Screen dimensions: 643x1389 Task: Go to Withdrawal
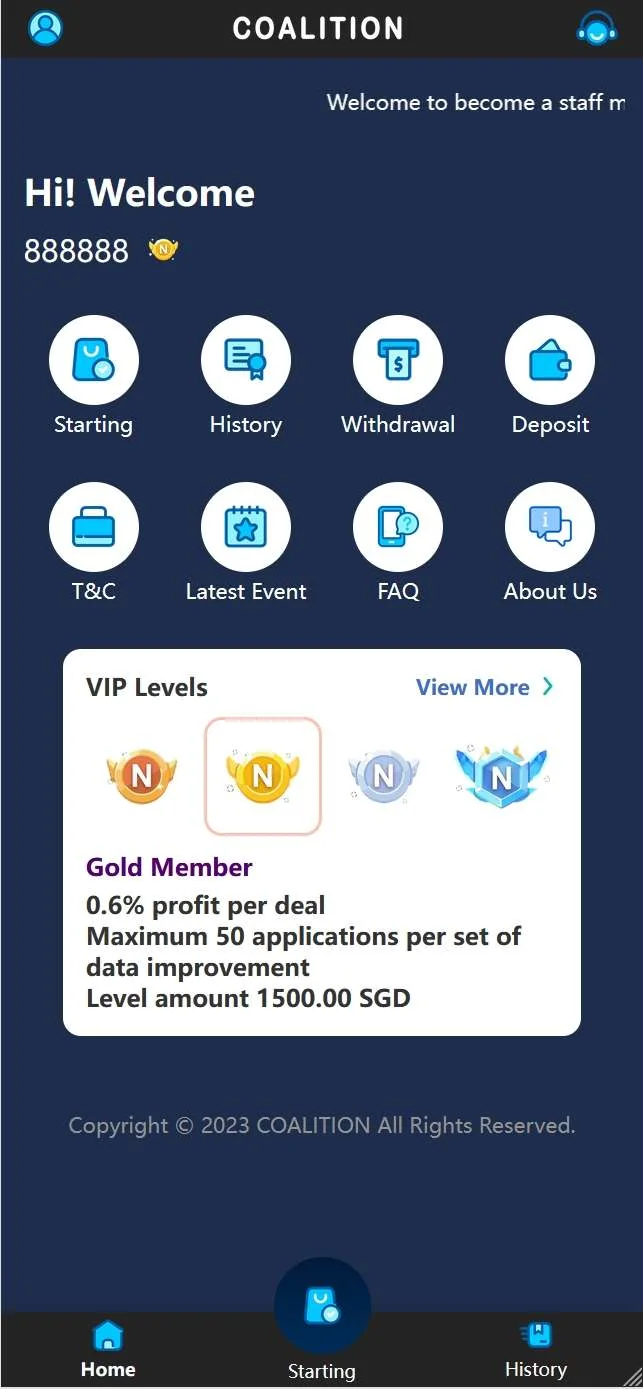[x=398, y=361]
